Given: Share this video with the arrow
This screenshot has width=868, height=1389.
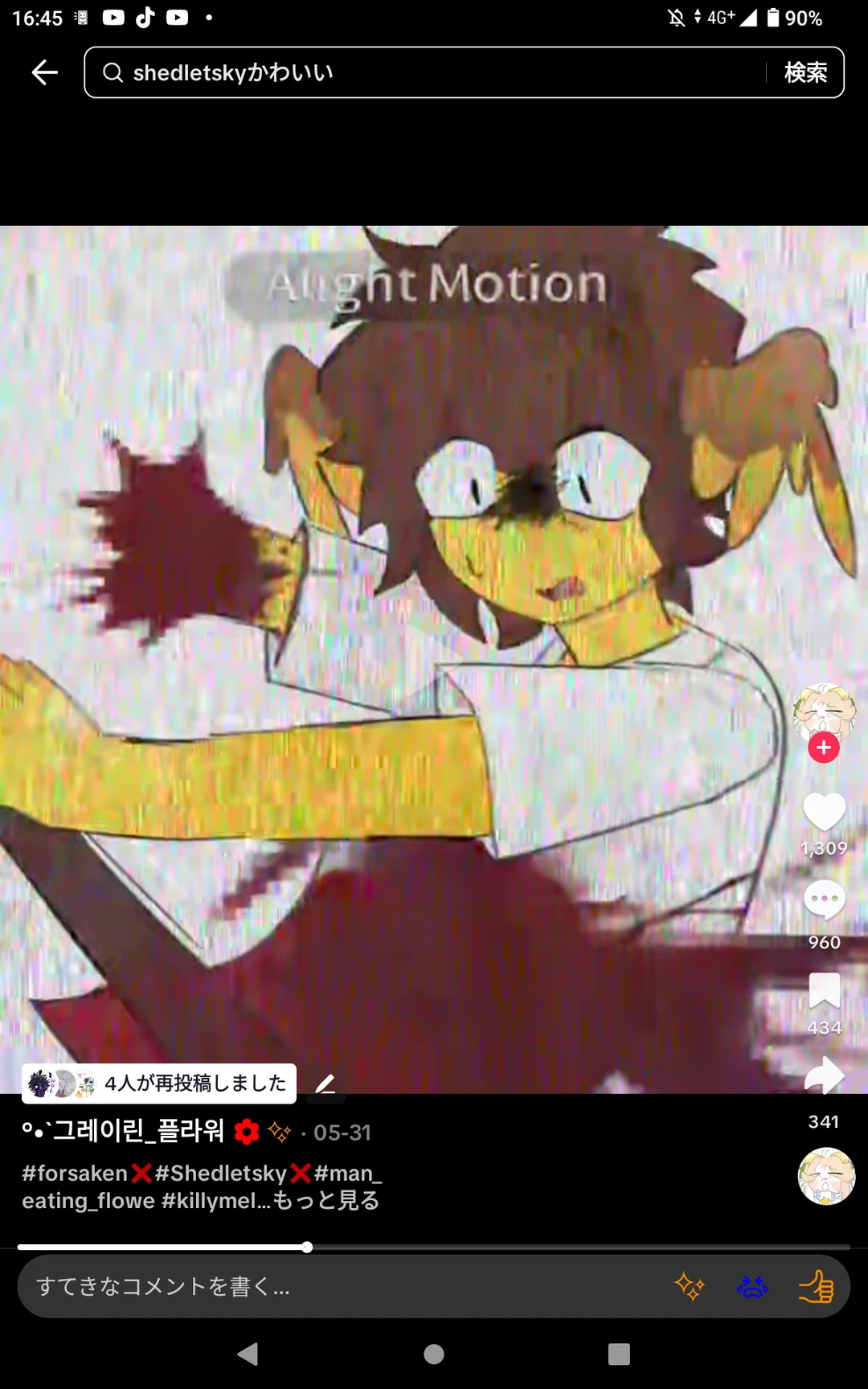Looking at the screenshot, I should pos(825,1076).
